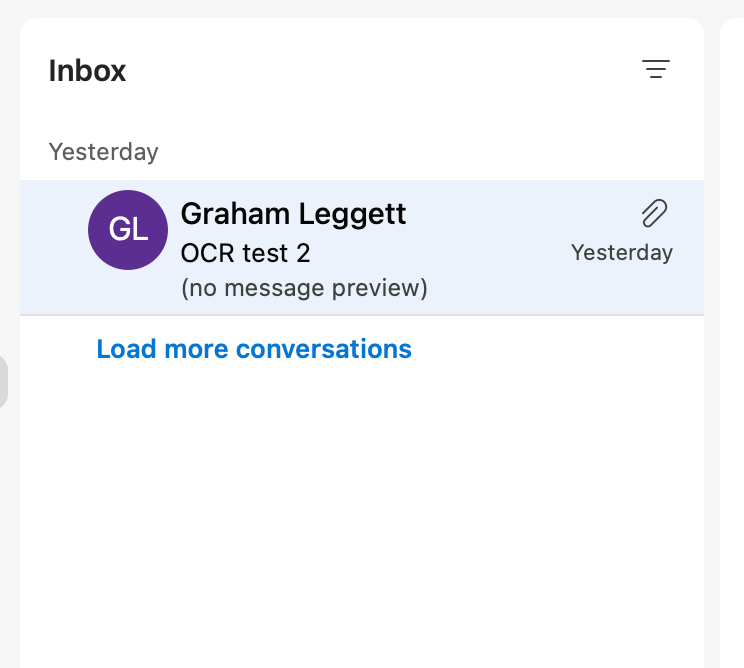Load more conversations in the inbox
The width and height of the screenshot is (744, 668).
coord(254,349)
